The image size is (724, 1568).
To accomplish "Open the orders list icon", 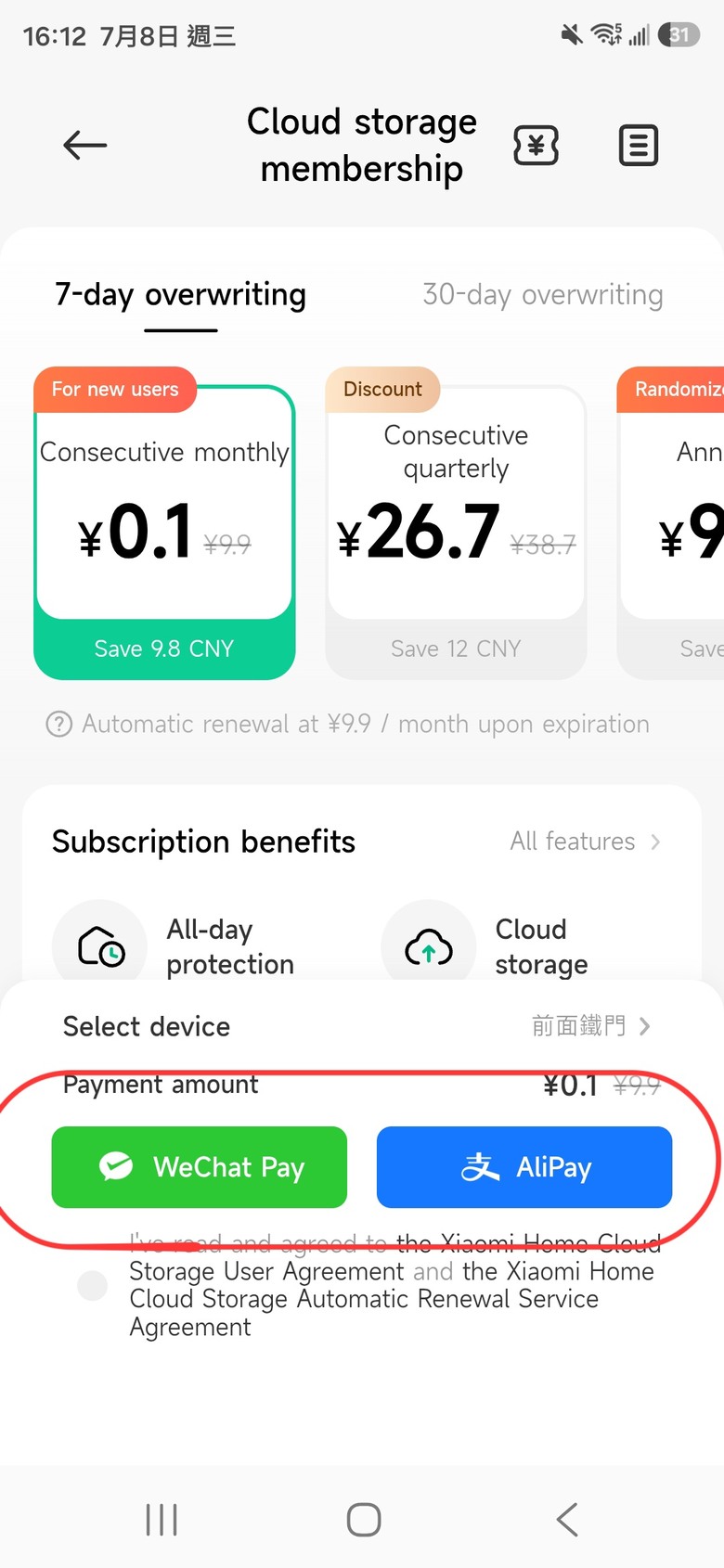I will [639, 146].
